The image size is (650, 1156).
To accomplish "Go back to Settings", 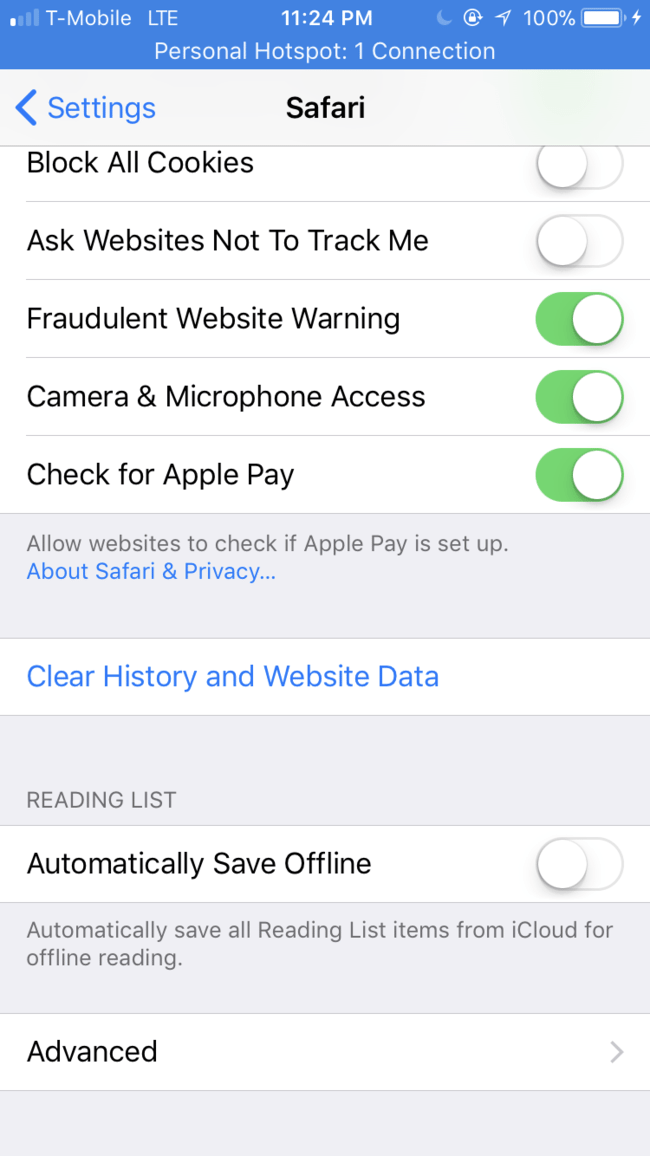I will coord(86,108).
